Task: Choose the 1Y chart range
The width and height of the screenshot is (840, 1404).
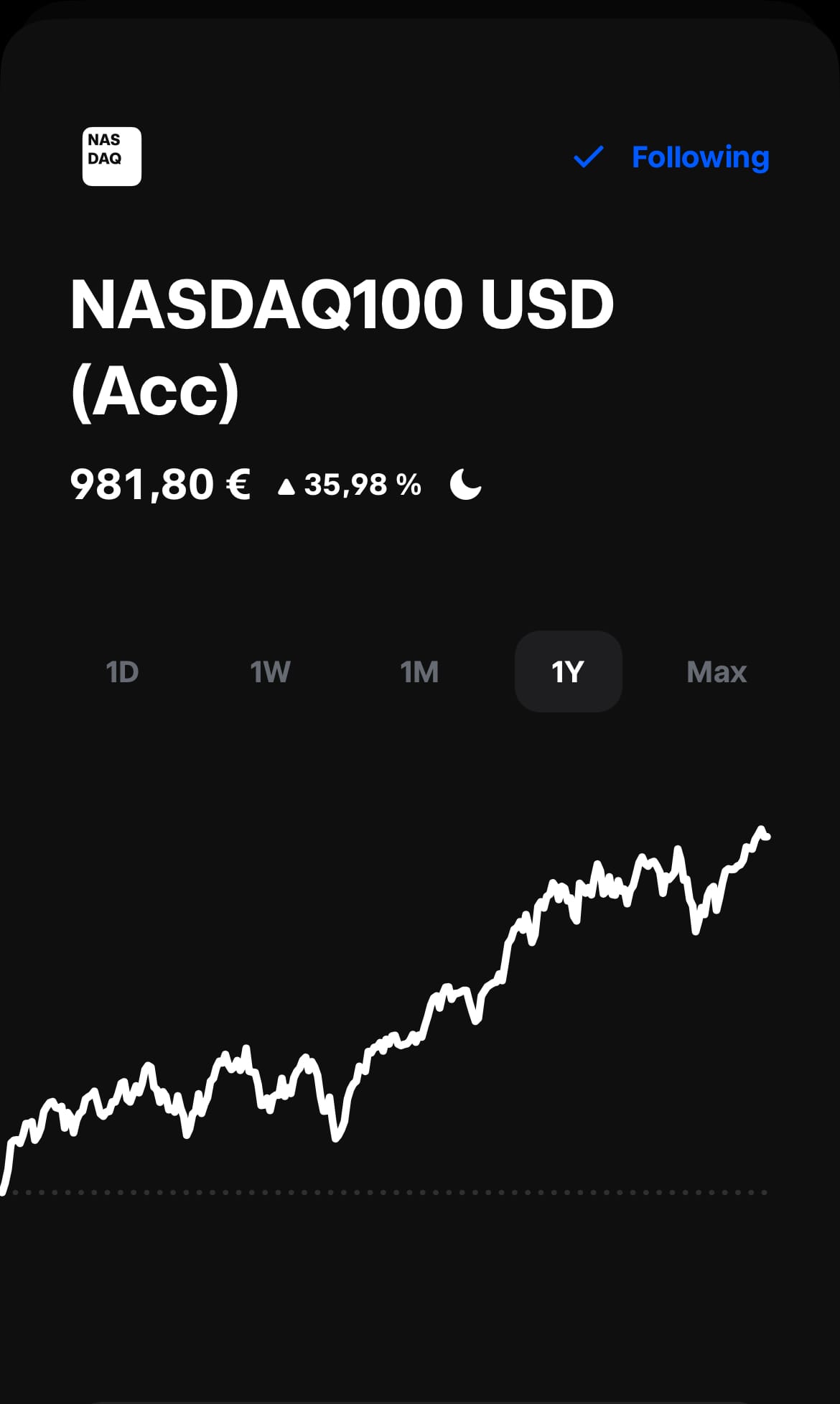Action: [x=568, y=672]
